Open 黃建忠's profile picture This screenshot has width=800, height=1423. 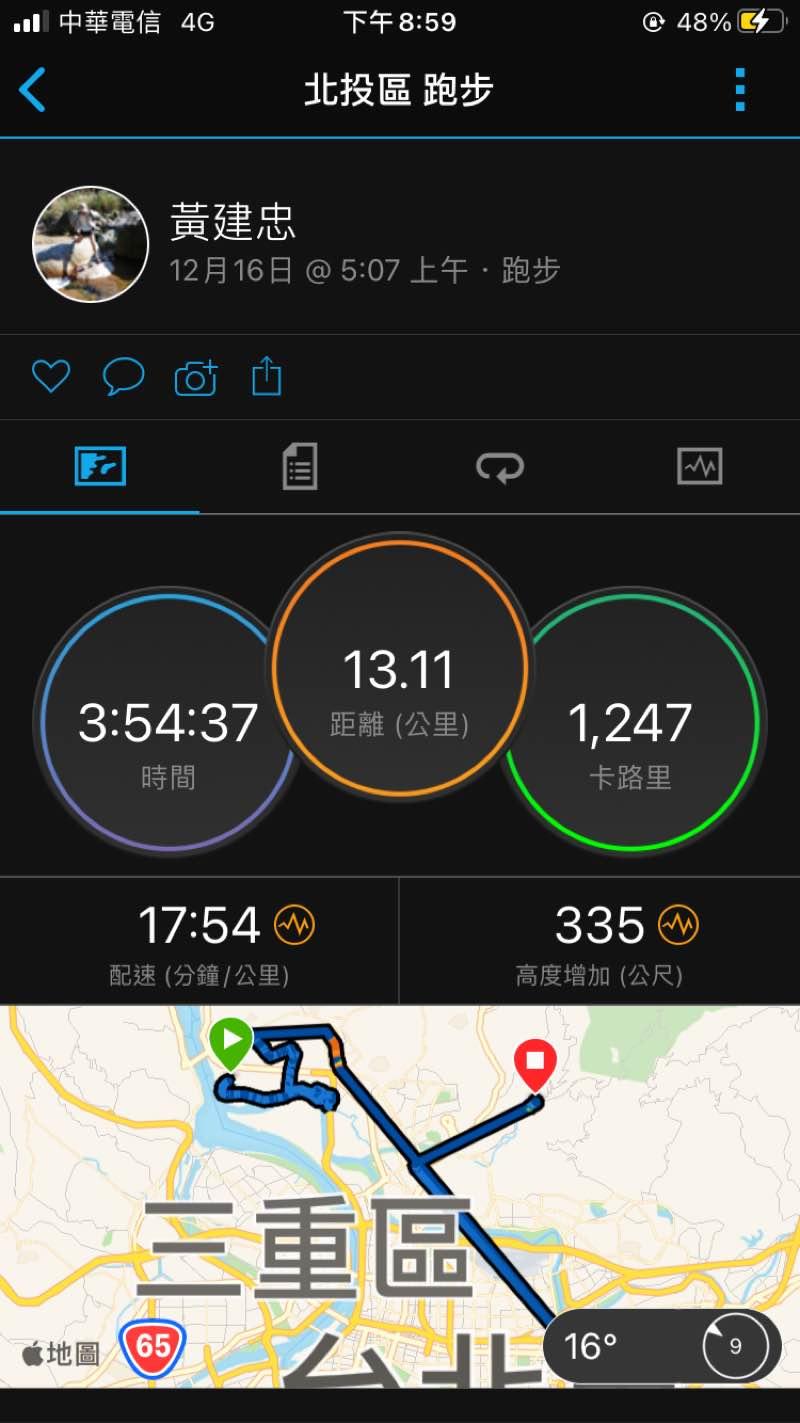91,244
